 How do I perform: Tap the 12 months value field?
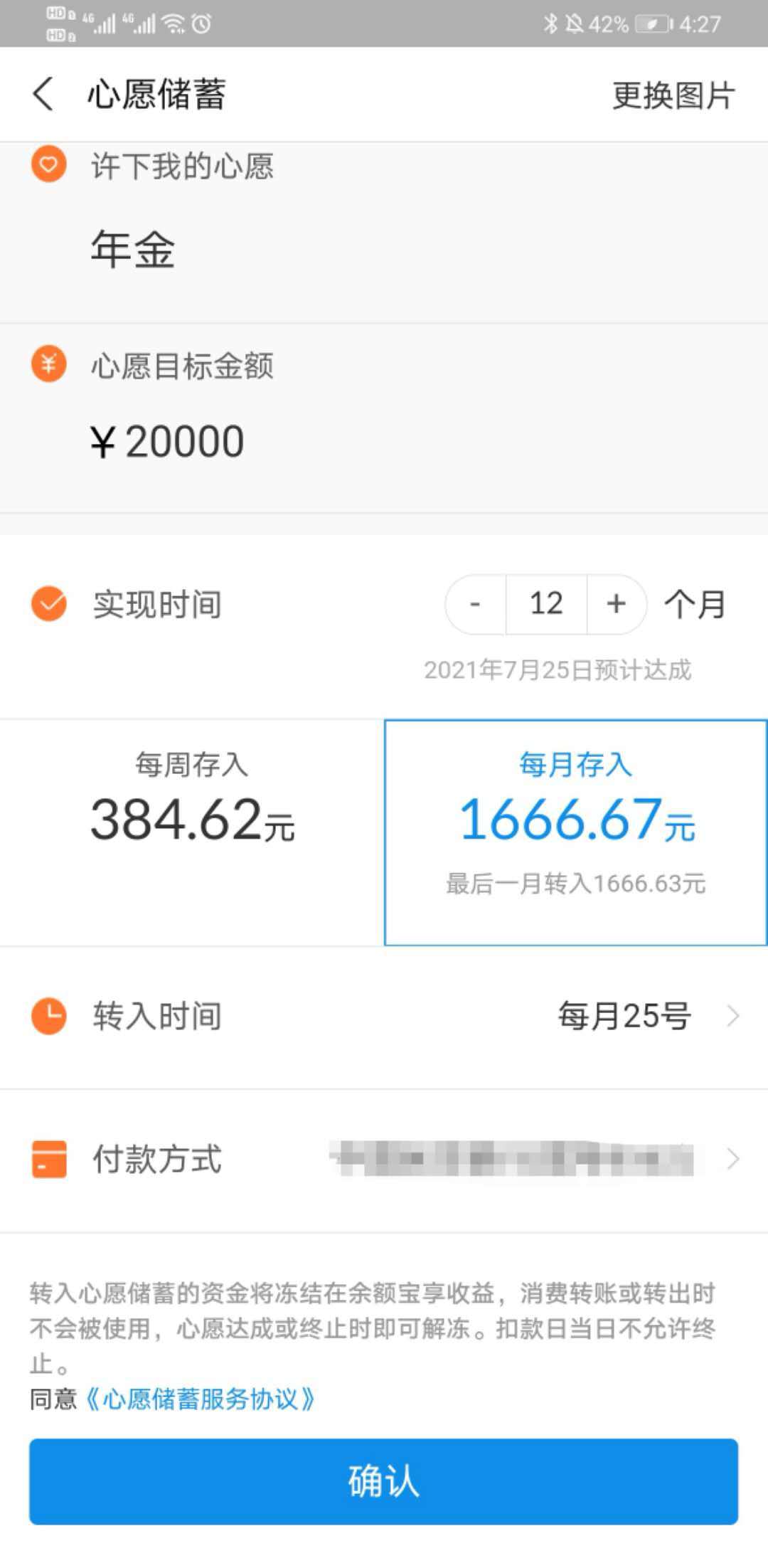tap(545, 604)
